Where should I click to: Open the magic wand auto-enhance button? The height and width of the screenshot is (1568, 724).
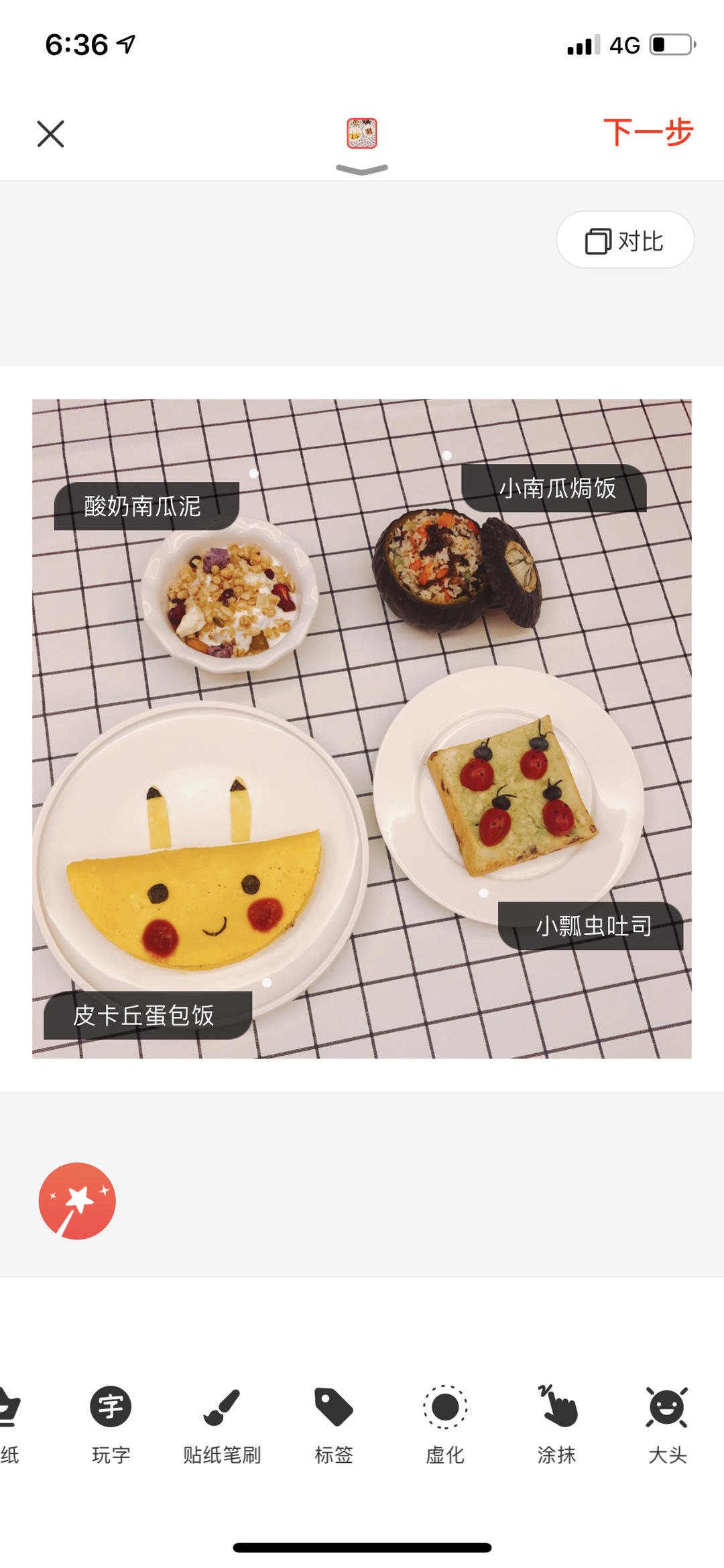pyautogui.click(x=77, y=1201)
